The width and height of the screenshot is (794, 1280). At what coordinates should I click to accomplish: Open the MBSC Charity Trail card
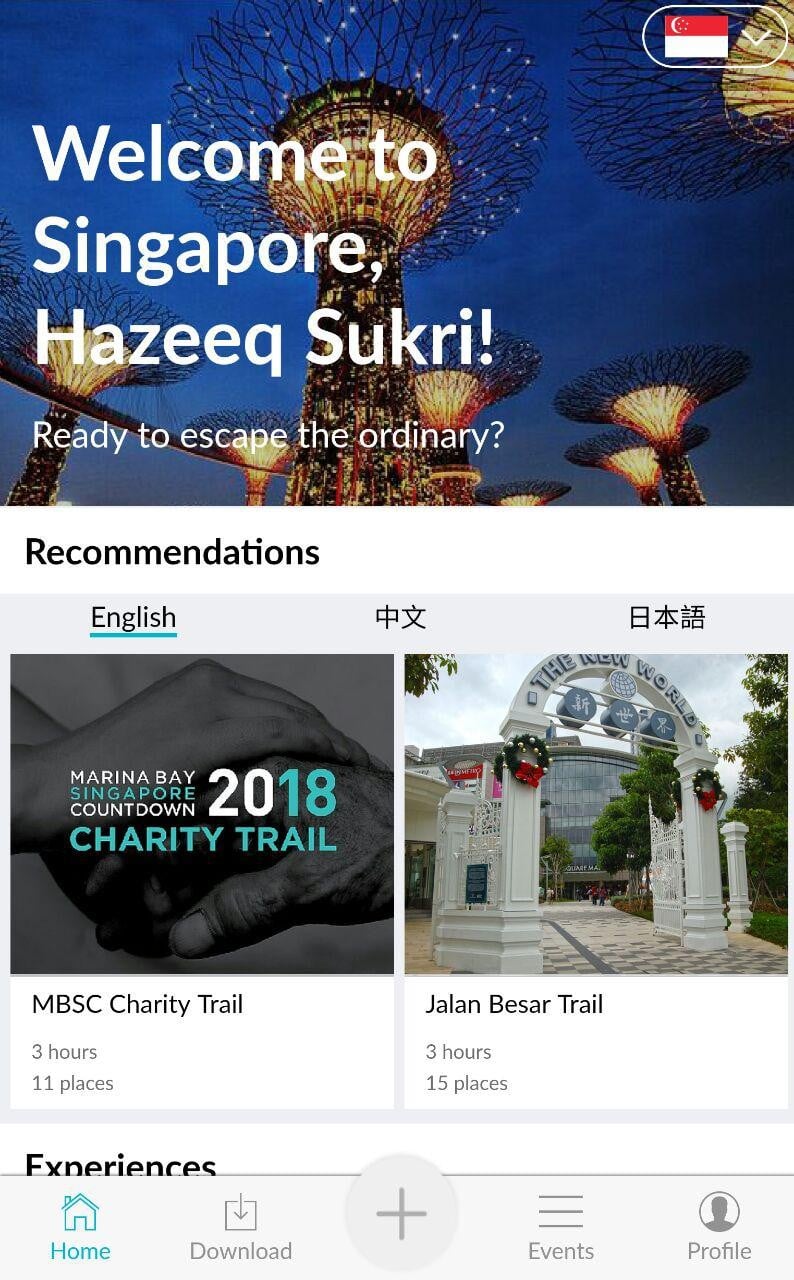[202, 880]
